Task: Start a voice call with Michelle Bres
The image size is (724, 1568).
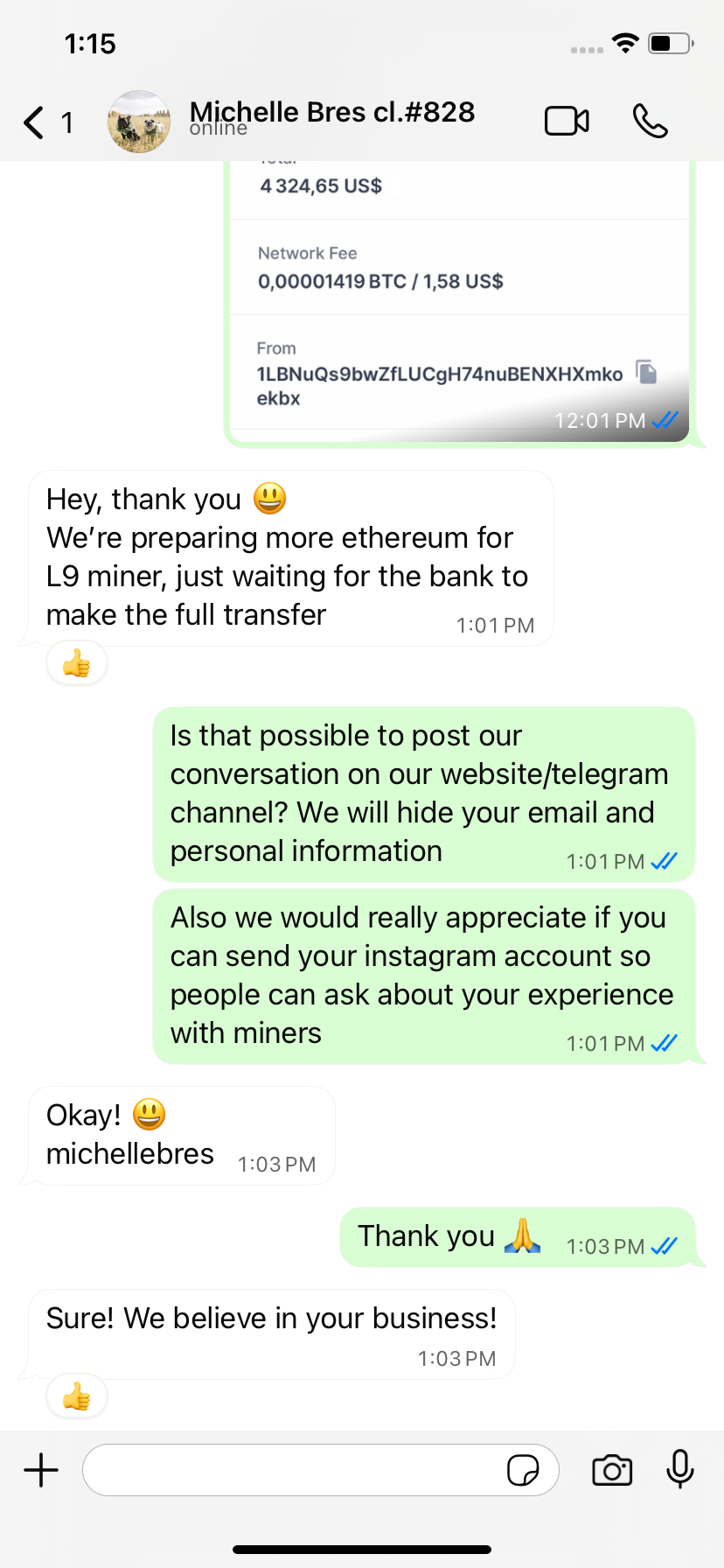Action: click(x=650, y=122)
